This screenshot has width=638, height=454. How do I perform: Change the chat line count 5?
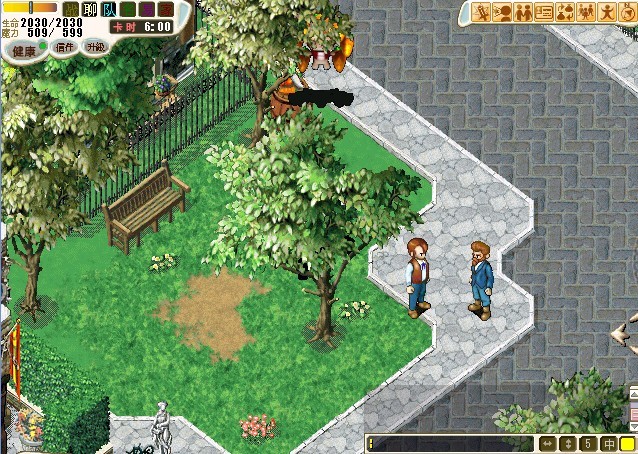[x=589, y=443]
